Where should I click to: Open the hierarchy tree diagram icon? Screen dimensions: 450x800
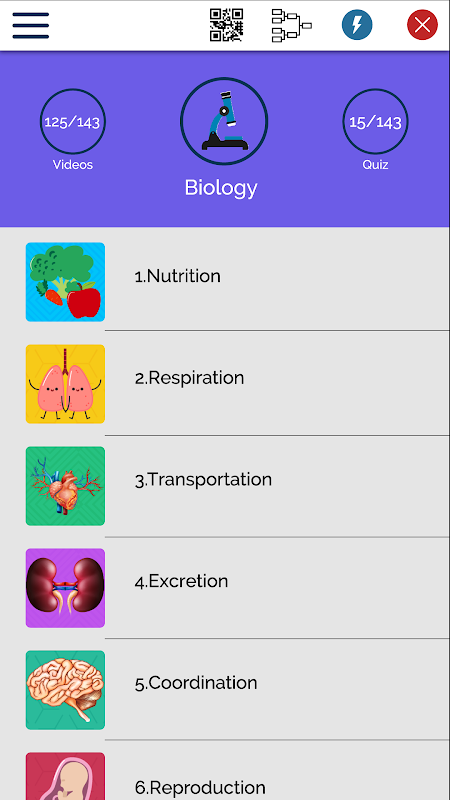coord(291,25)
